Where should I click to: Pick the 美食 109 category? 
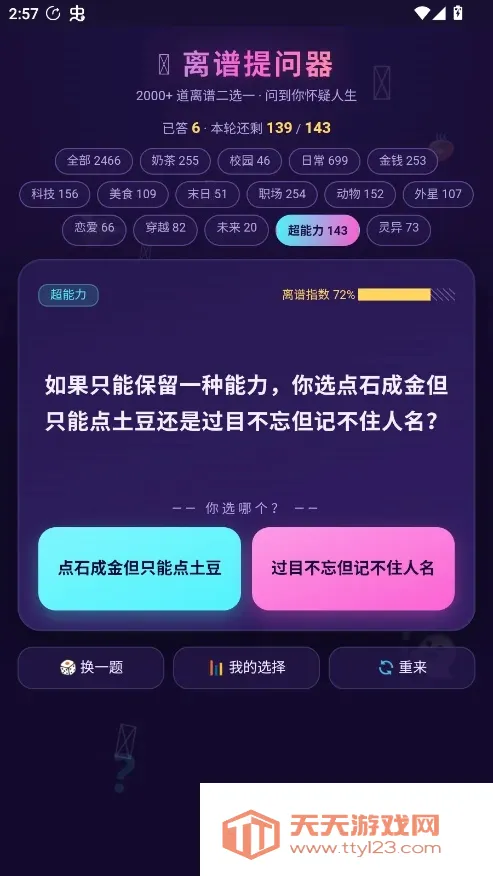pos(132,194)
